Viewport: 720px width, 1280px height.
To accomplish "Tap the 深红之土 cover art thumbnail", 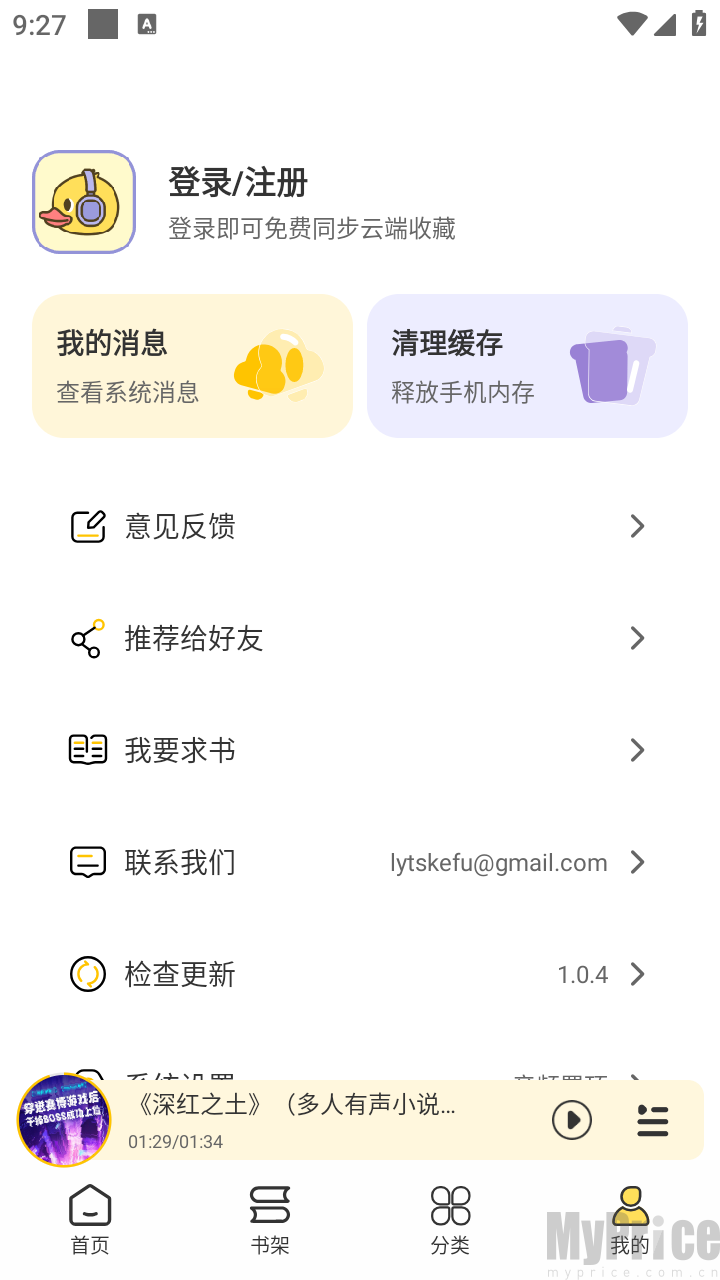I will pos(64,1120).
